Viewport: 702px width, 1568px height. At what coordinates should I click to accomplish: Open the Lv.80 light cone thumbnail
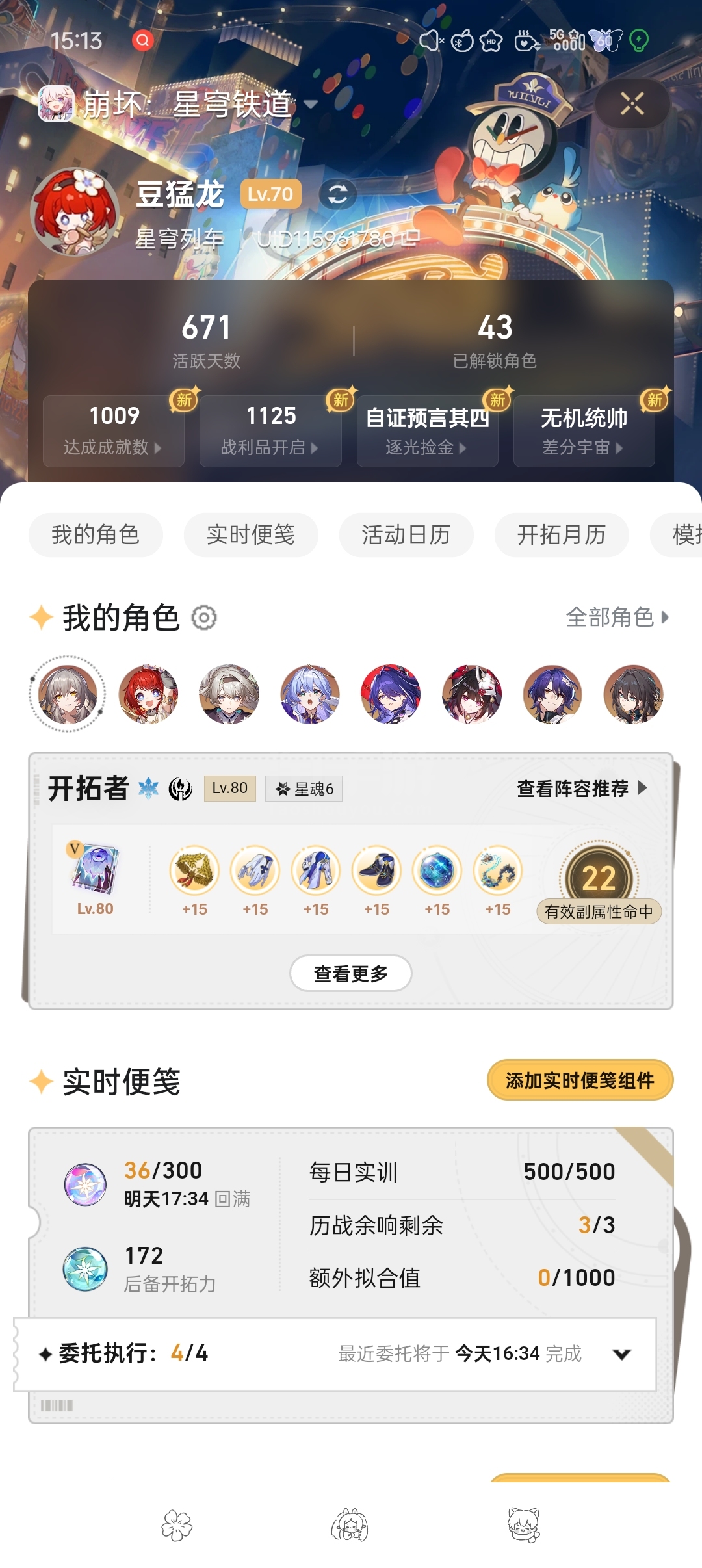tap(95, 870)
